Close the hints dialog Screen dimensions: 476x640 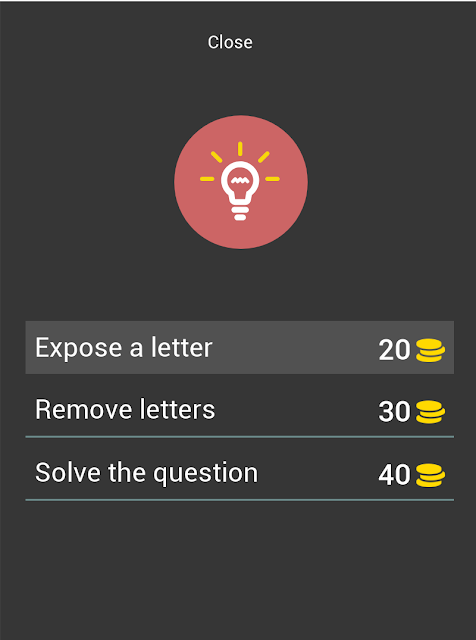(x=230, y=42)
